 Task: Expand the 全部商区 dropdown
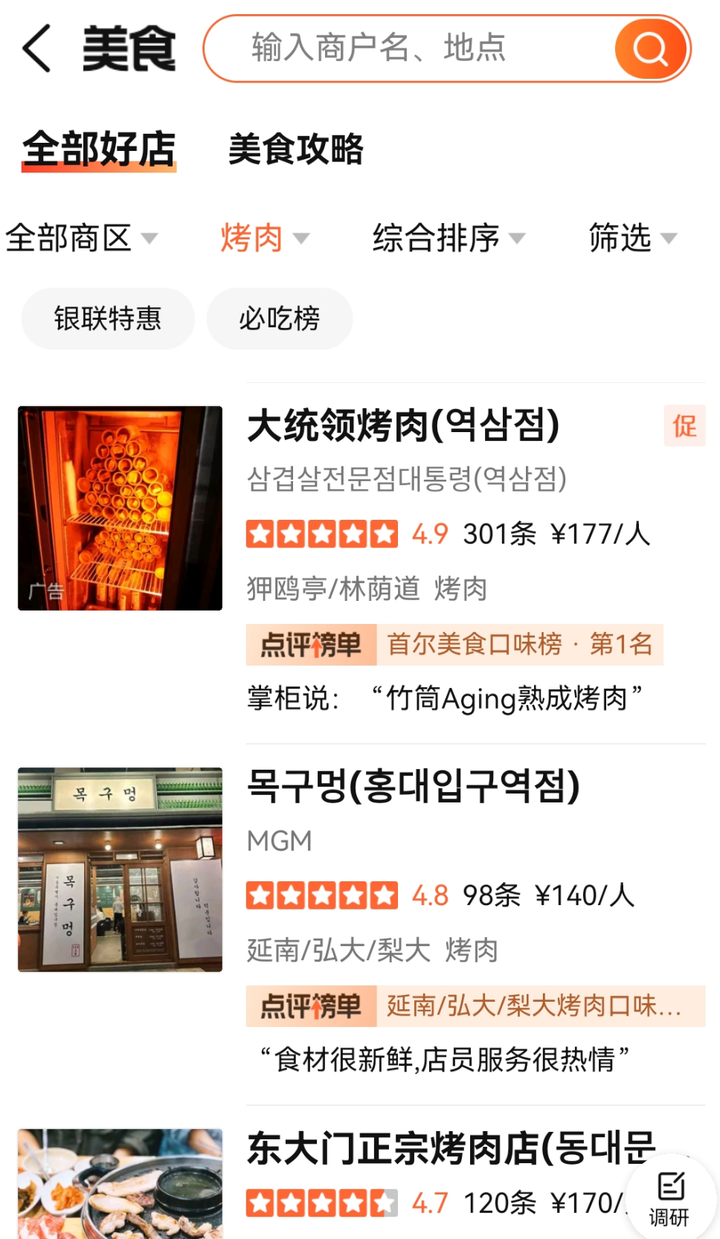pyautogui.click(x=81, y=238)
